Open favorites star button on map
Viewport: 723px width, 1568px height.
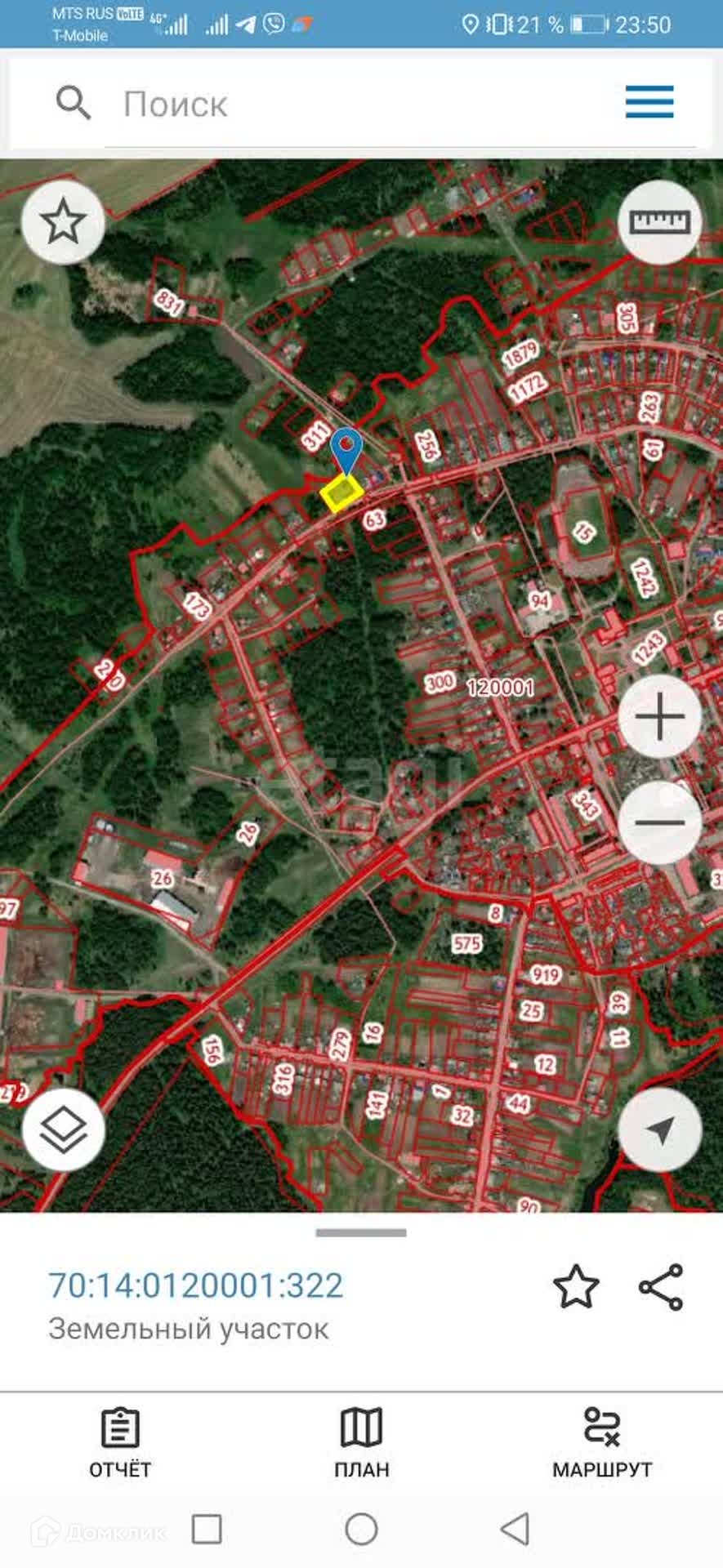(63, 222)
